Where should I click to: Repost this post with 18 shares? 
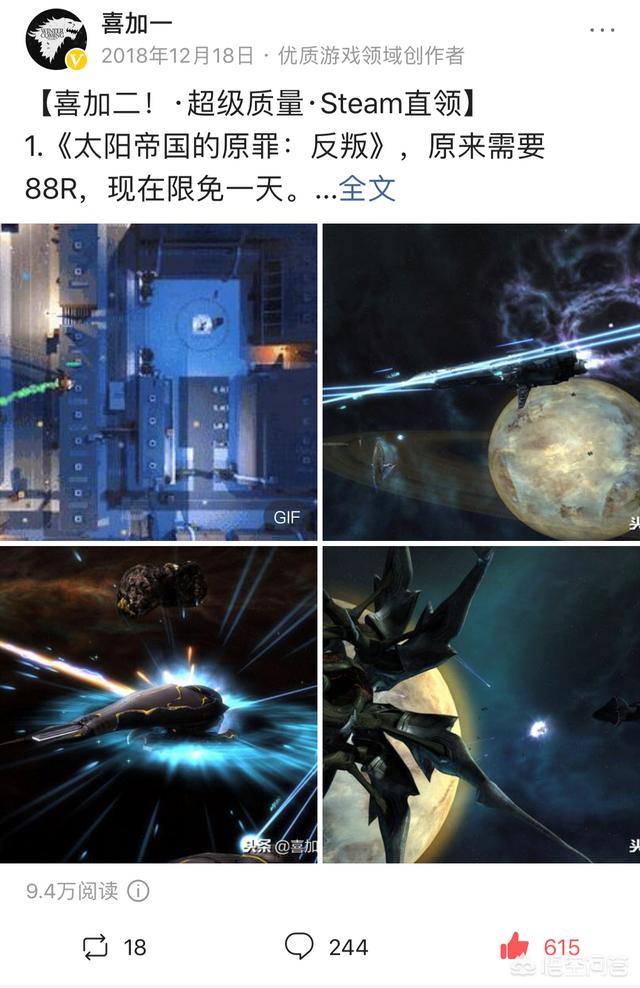pos(94,946)
